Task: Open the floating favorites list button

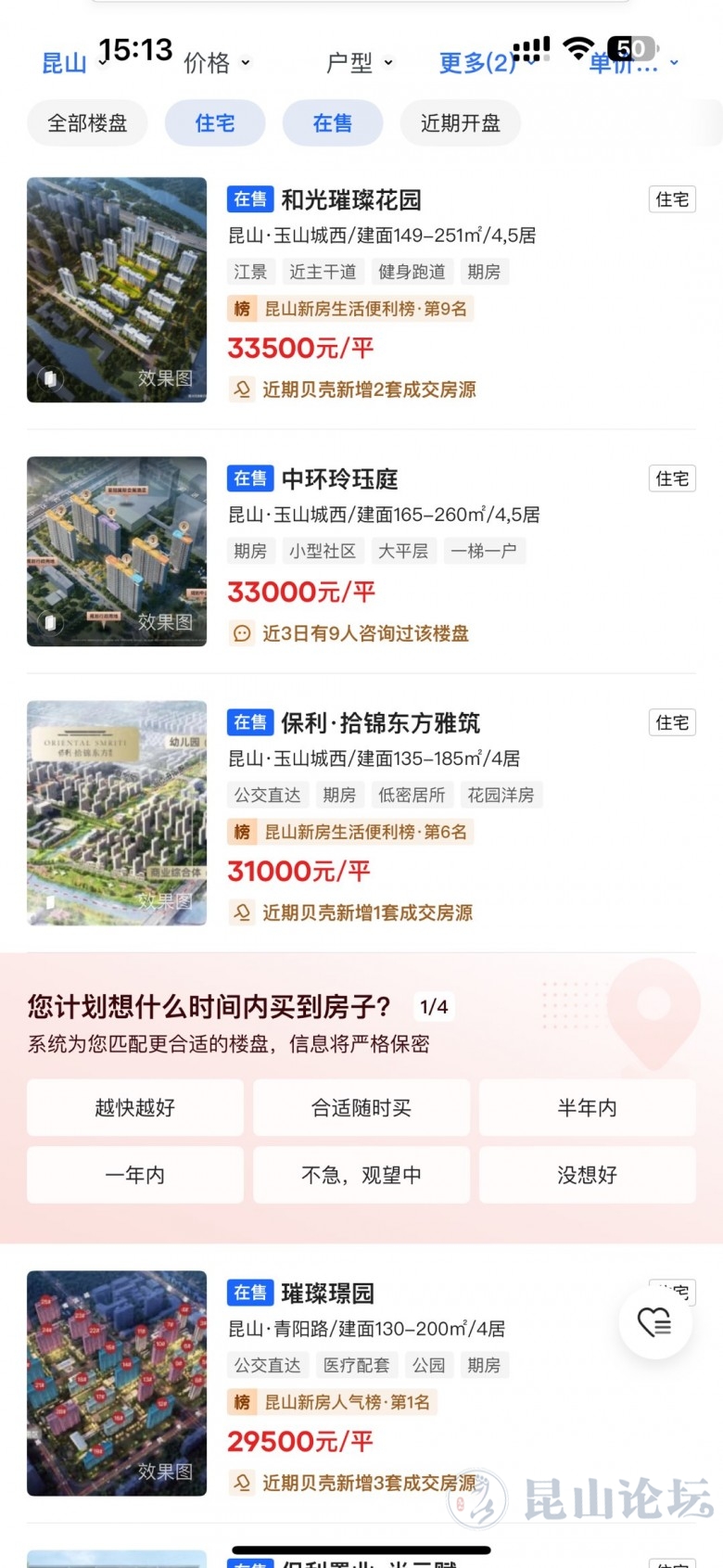Action: click(655, 1322)
